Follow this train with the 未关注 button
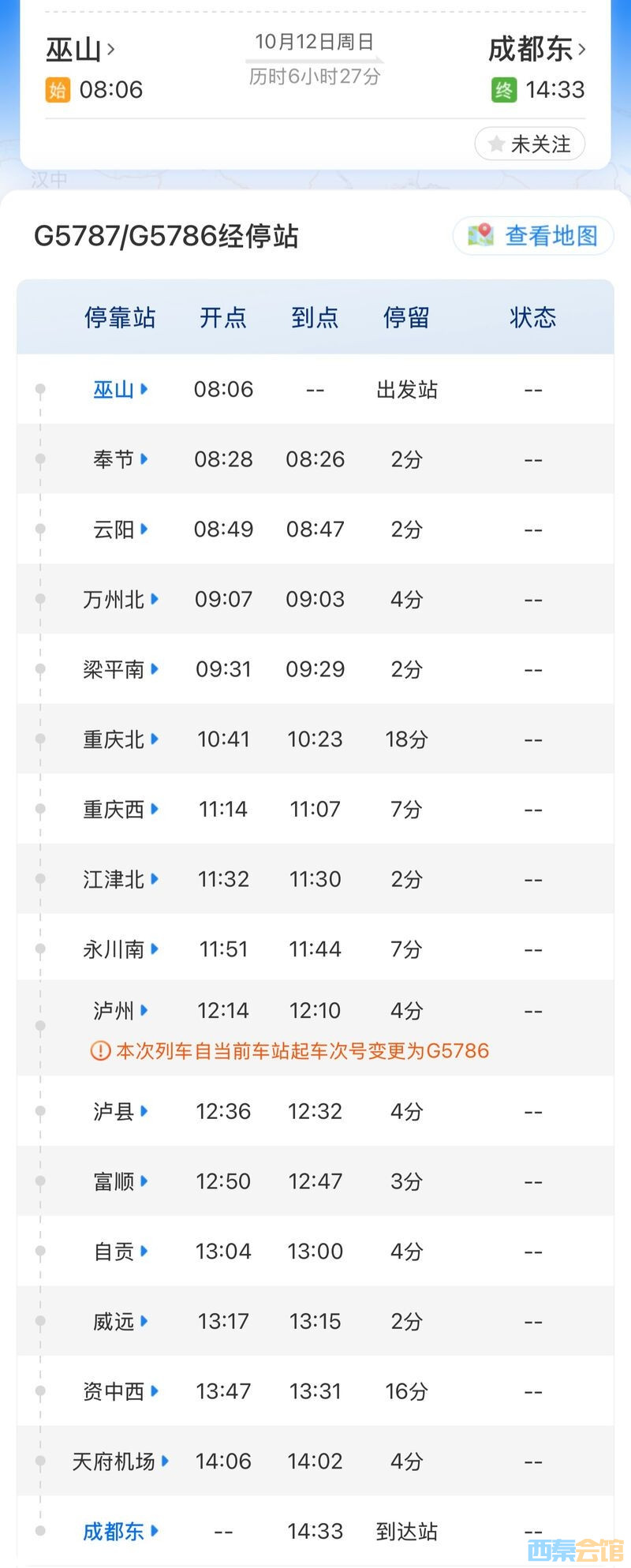 pos(529,144)
